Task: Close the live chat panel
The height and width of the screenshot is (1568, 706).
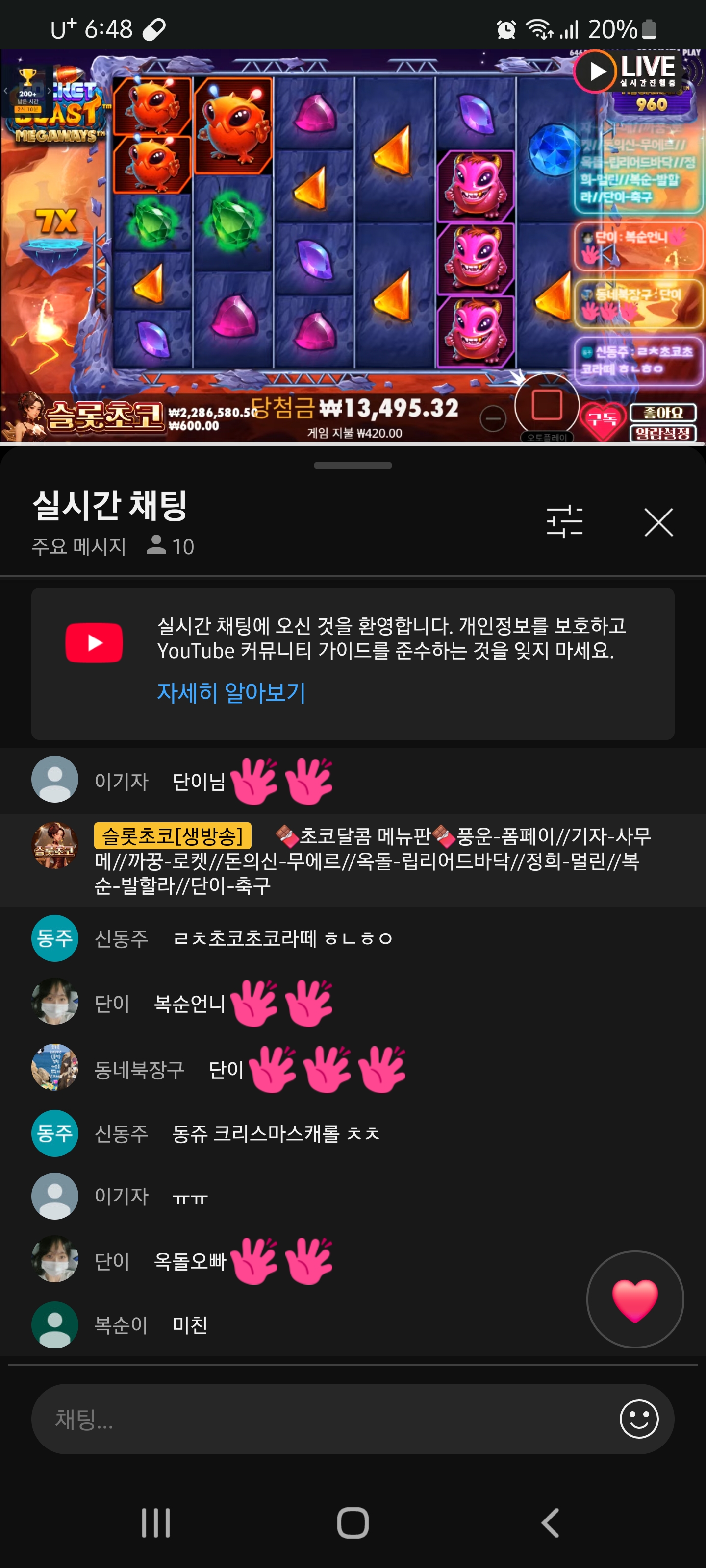Action: [x=658, y=522]
